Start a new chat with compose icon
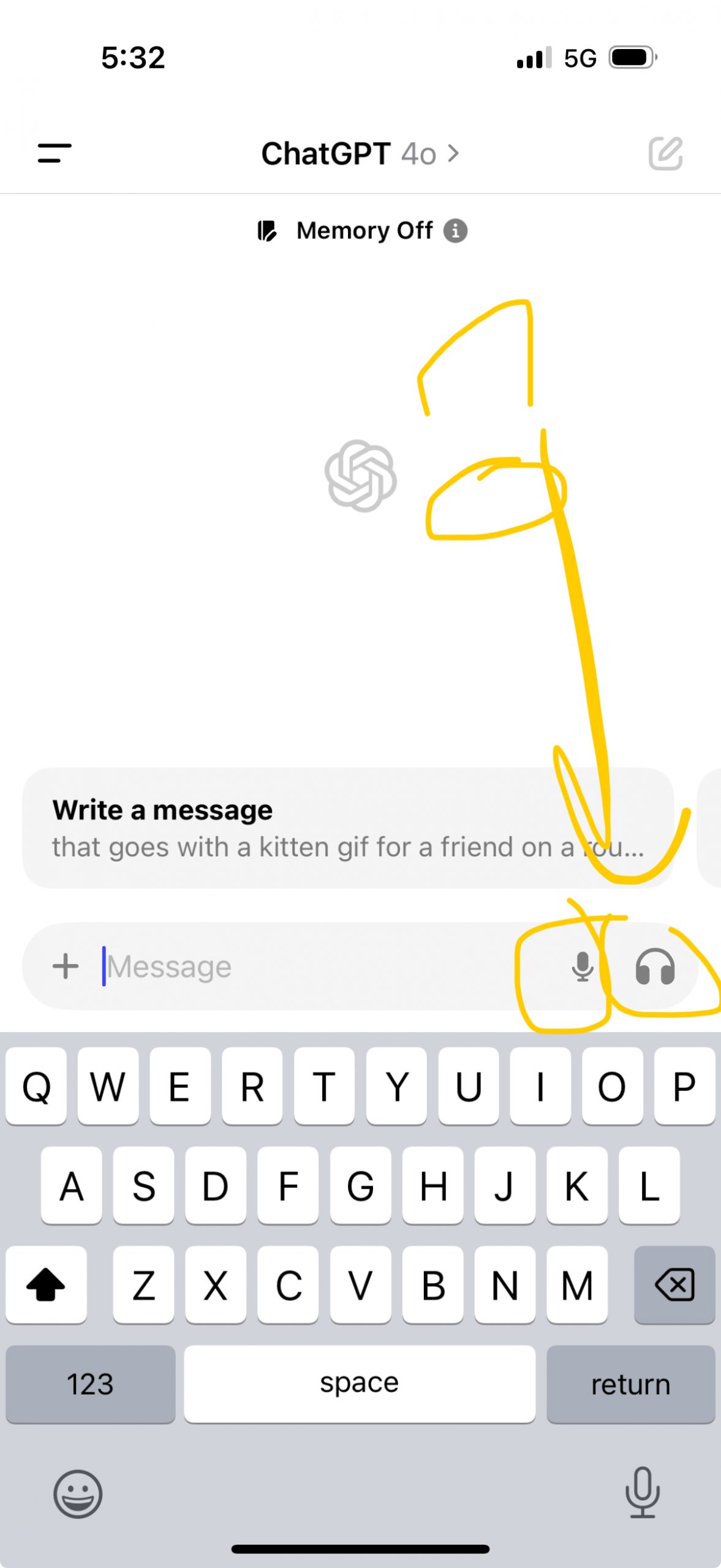The image size is (721, 1568). point(665,153)
